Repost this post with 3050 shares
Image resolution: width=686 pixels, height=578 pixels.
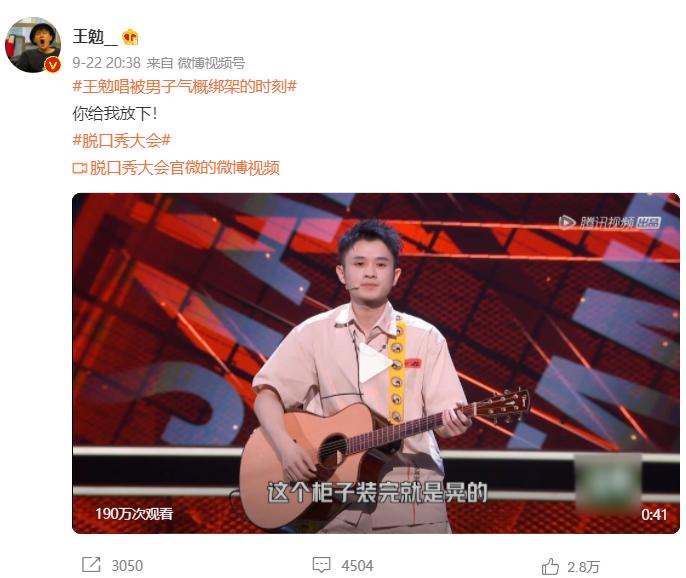[112, 565]
